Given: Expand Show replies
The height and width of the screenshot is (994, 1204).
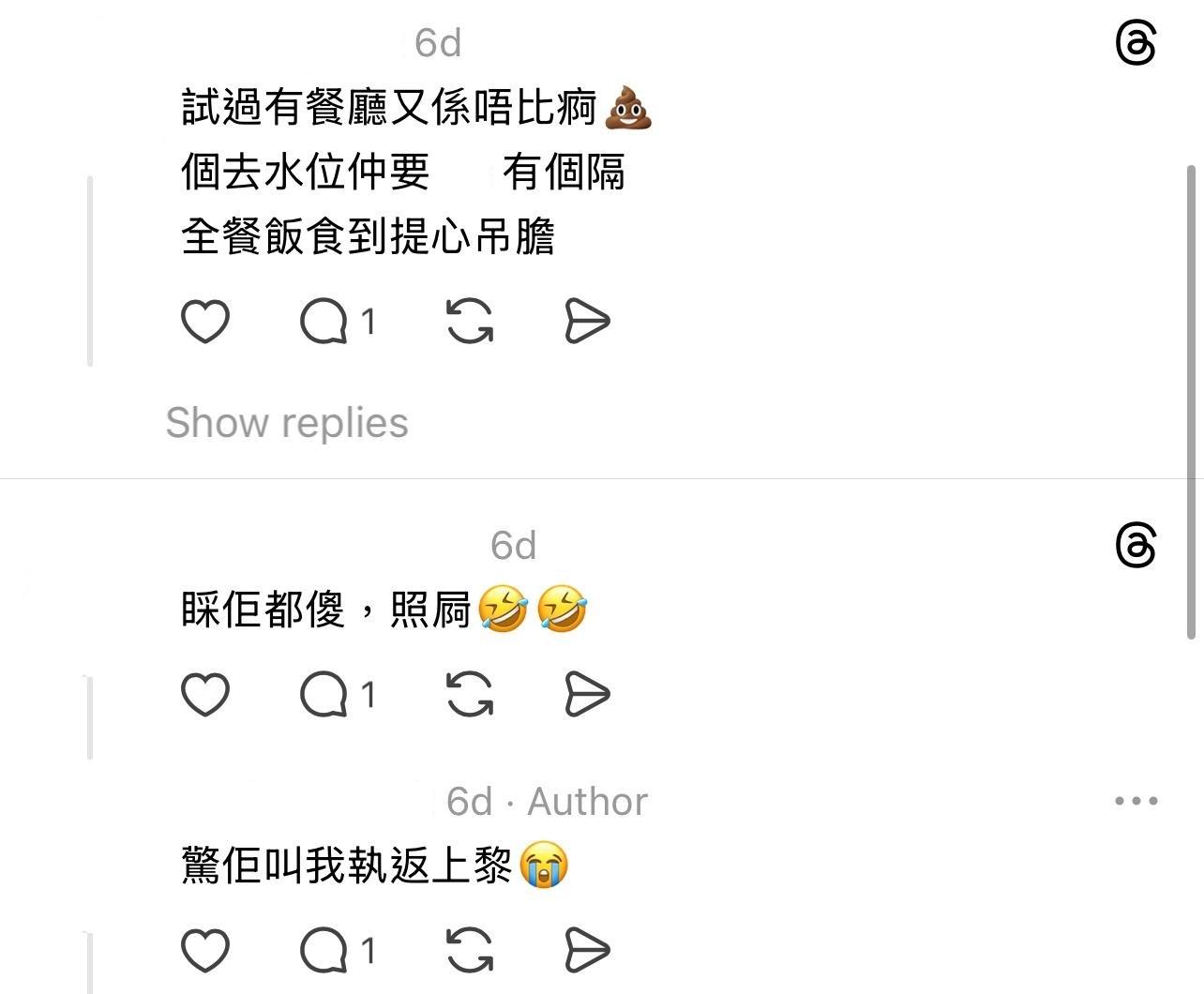Looking at the screenshot, I should click(x=287, y=423).
